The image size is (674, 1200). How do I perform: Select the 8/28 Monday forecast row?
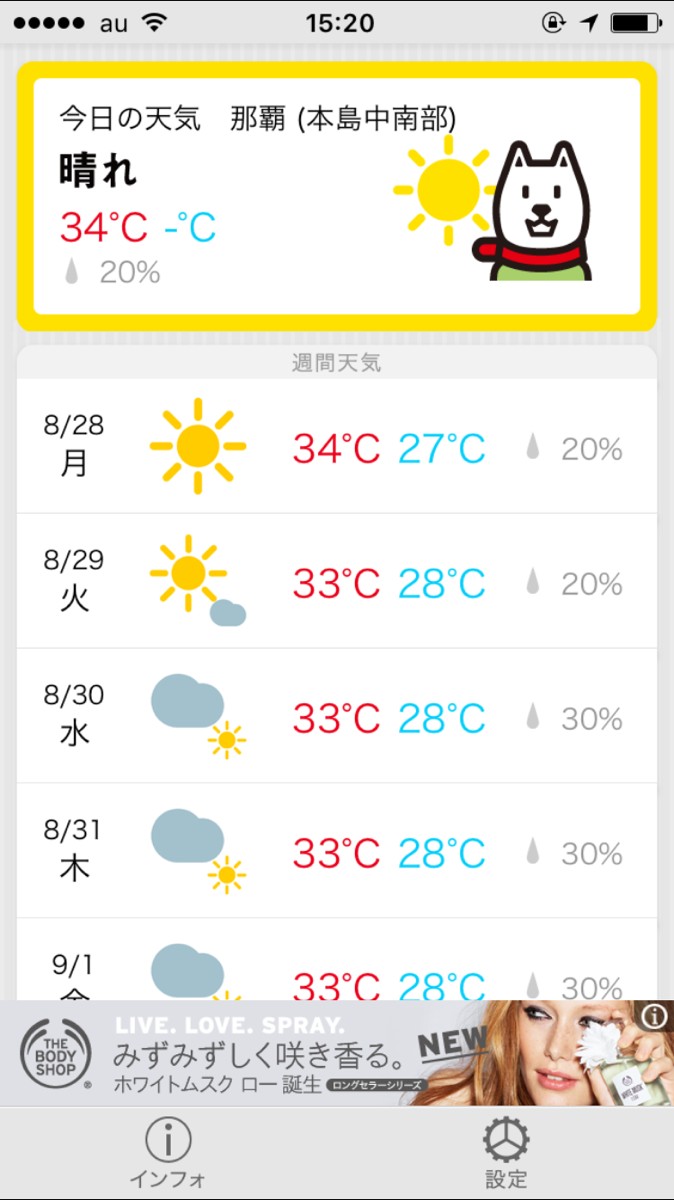337,446
